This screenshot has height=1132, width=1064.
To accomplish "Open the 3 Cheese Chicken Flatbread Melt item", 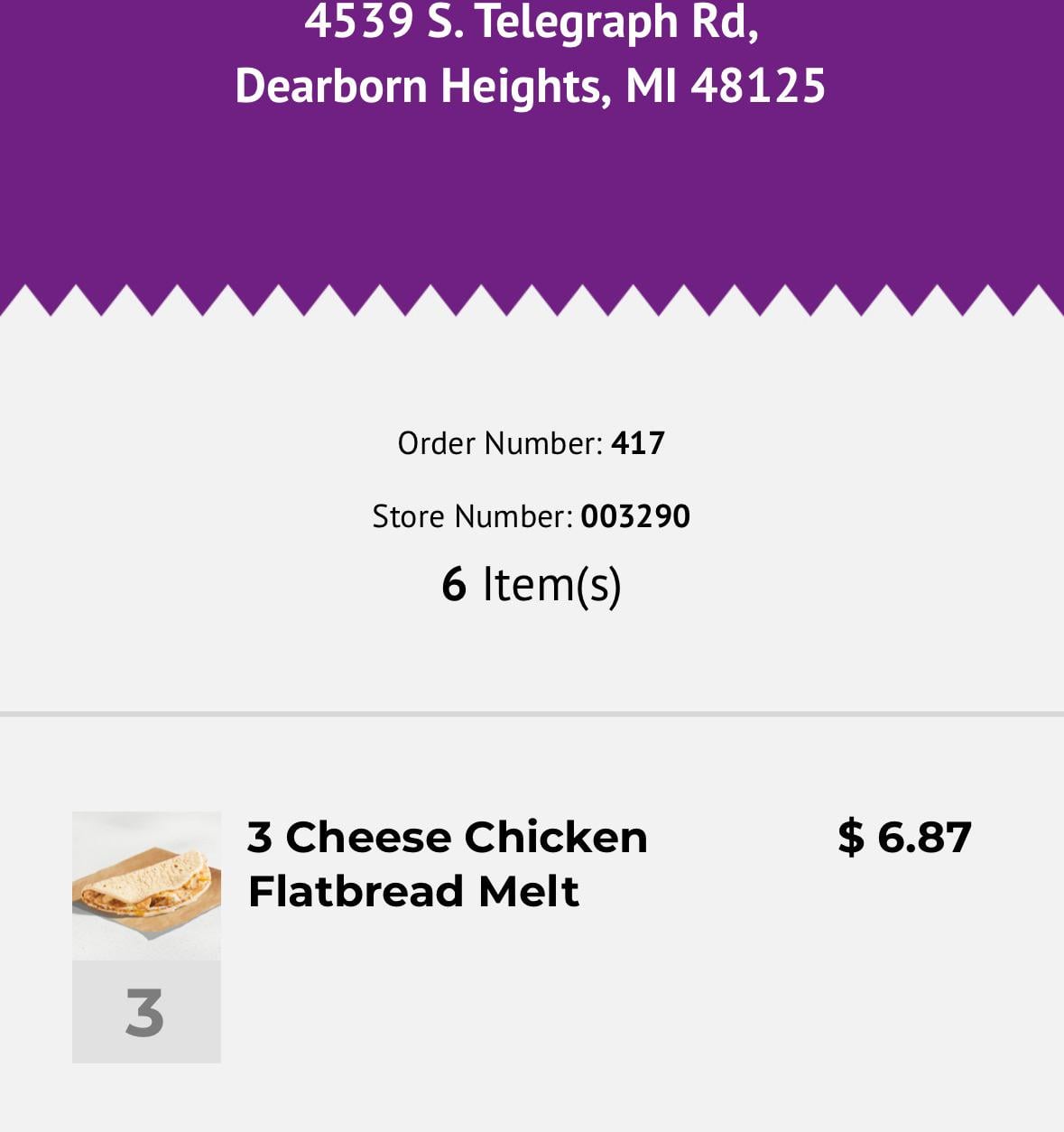I will click(447, 863).
